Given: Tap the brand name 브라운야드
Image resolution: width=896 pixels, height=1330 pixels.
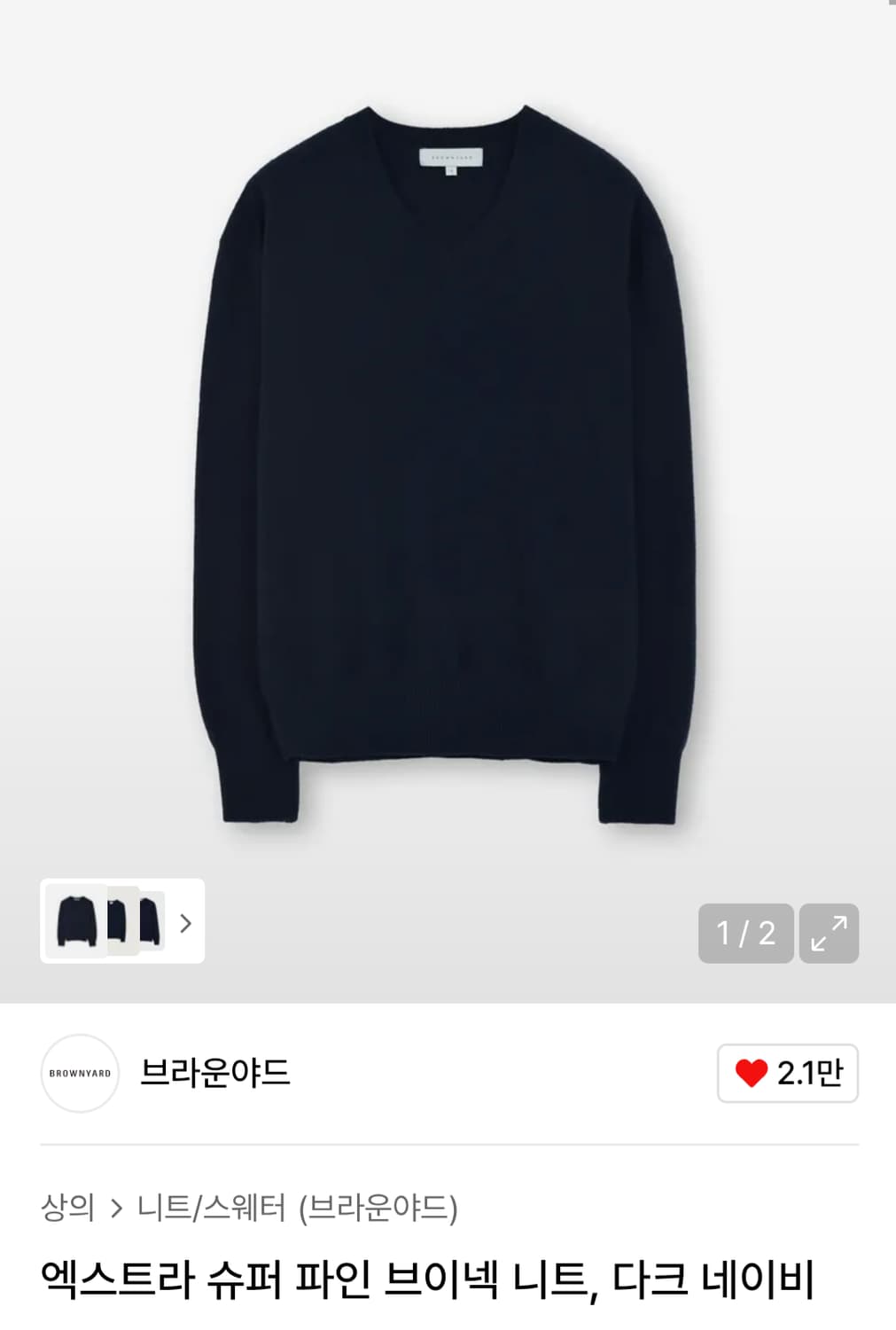Looking at the screenshot, I should pos(213,1073).
